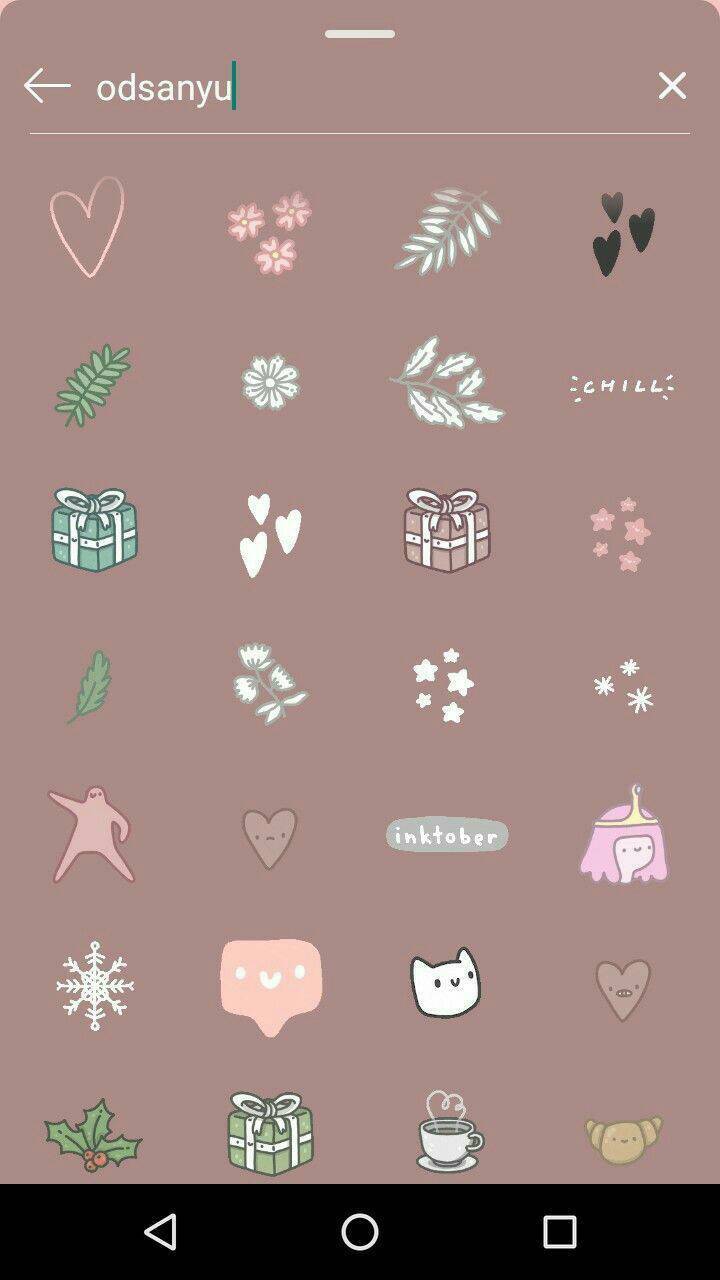
Task: Go back from the sticker search
Action: click(x=47, y=86)
